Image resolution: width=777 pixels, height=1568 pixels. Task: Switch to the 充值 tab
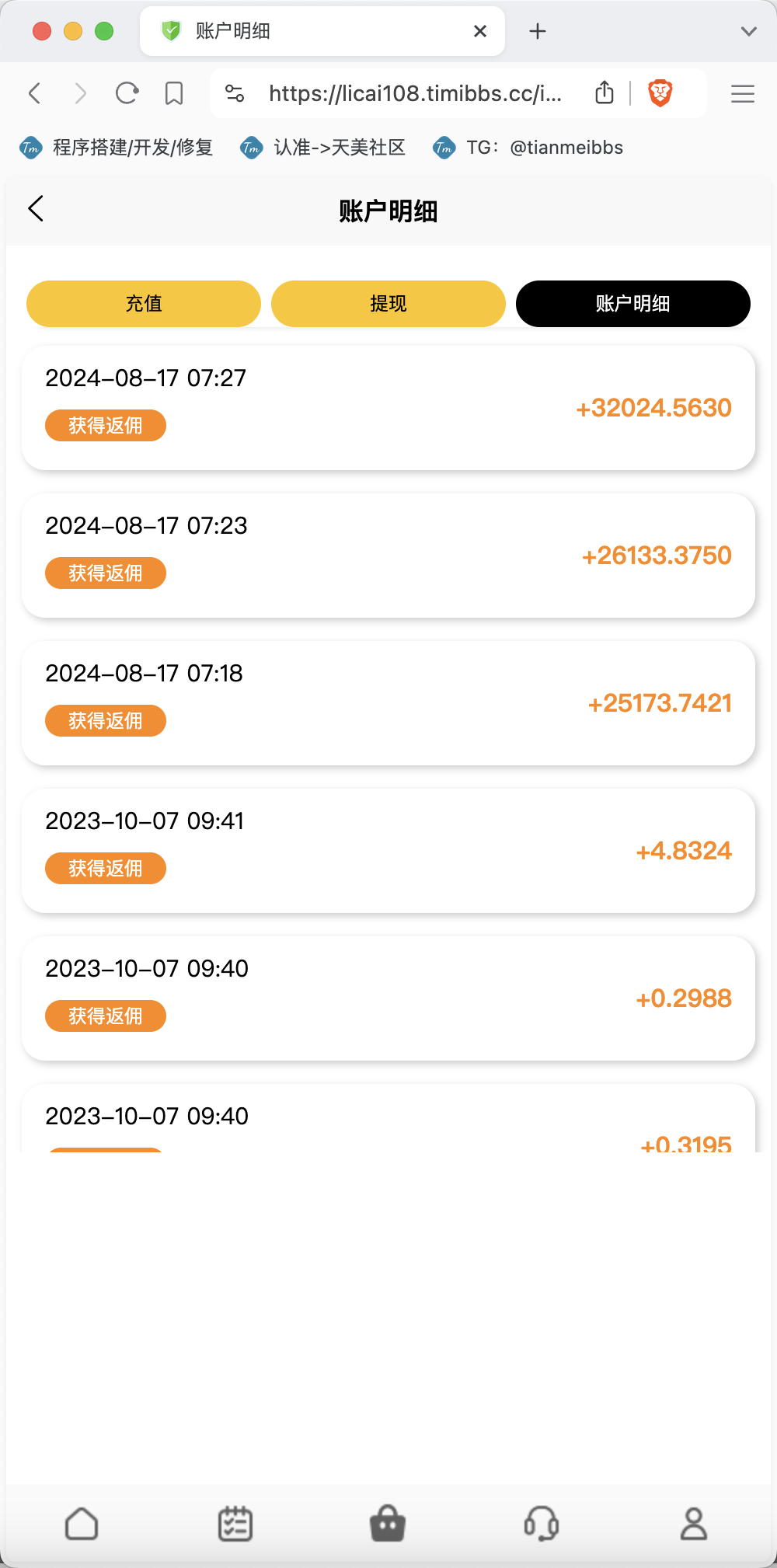click(x=144, y=304)
